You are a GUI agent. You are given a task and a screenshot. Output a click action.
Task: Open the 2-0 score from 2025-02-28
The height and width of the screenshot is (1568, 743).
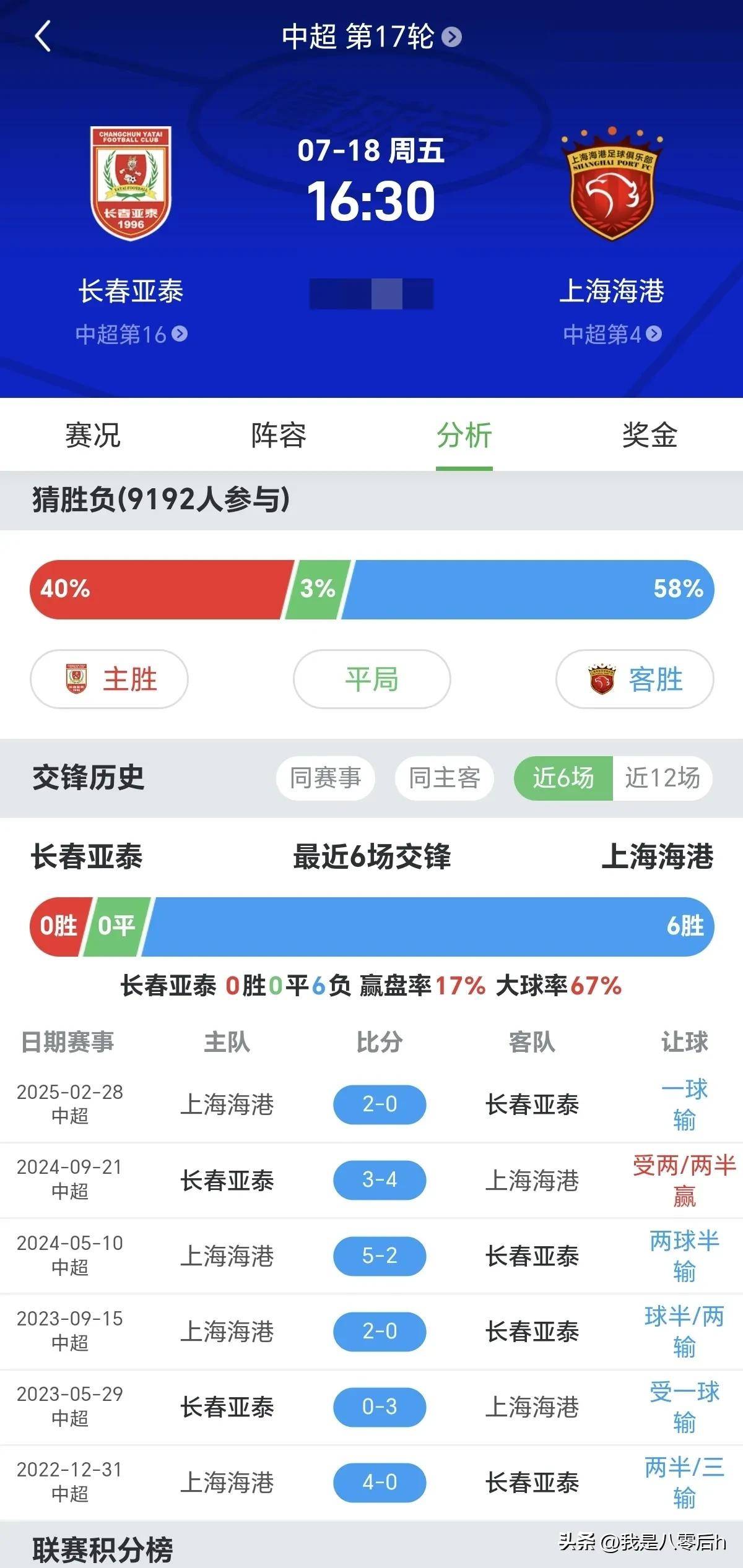[x=380, y=1104]
